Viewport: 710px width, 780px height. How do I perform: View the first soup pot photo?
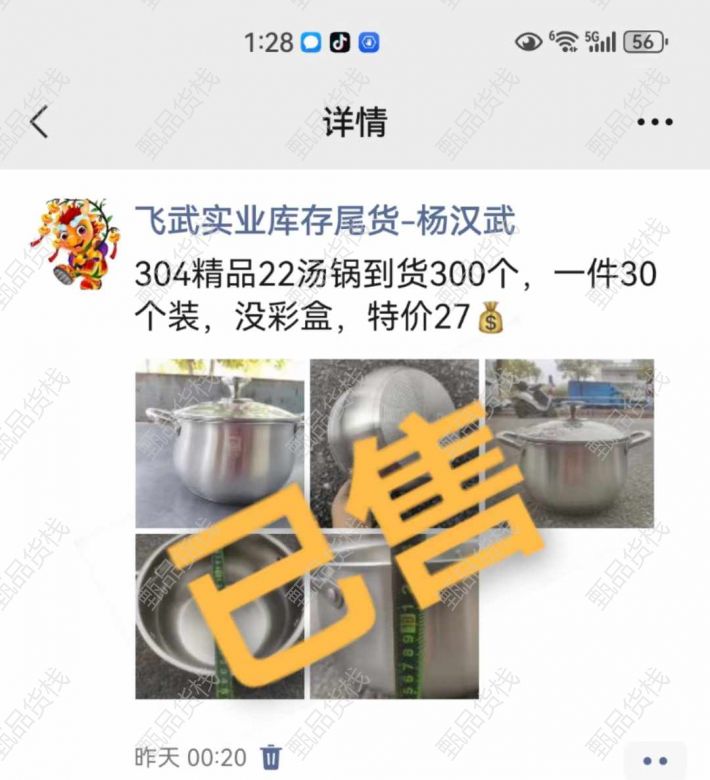click(219, 443)
